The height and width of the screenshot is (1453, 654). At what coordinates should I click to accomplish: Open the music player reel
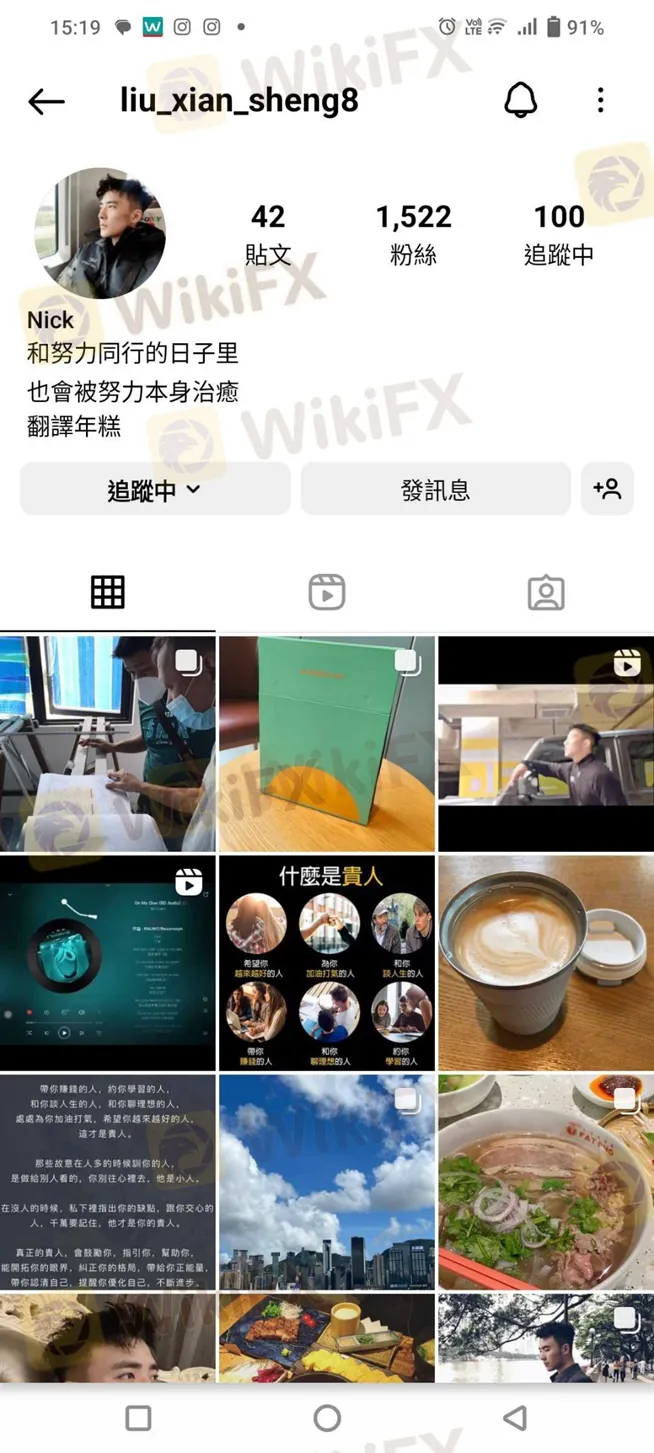tap(107, 962)
